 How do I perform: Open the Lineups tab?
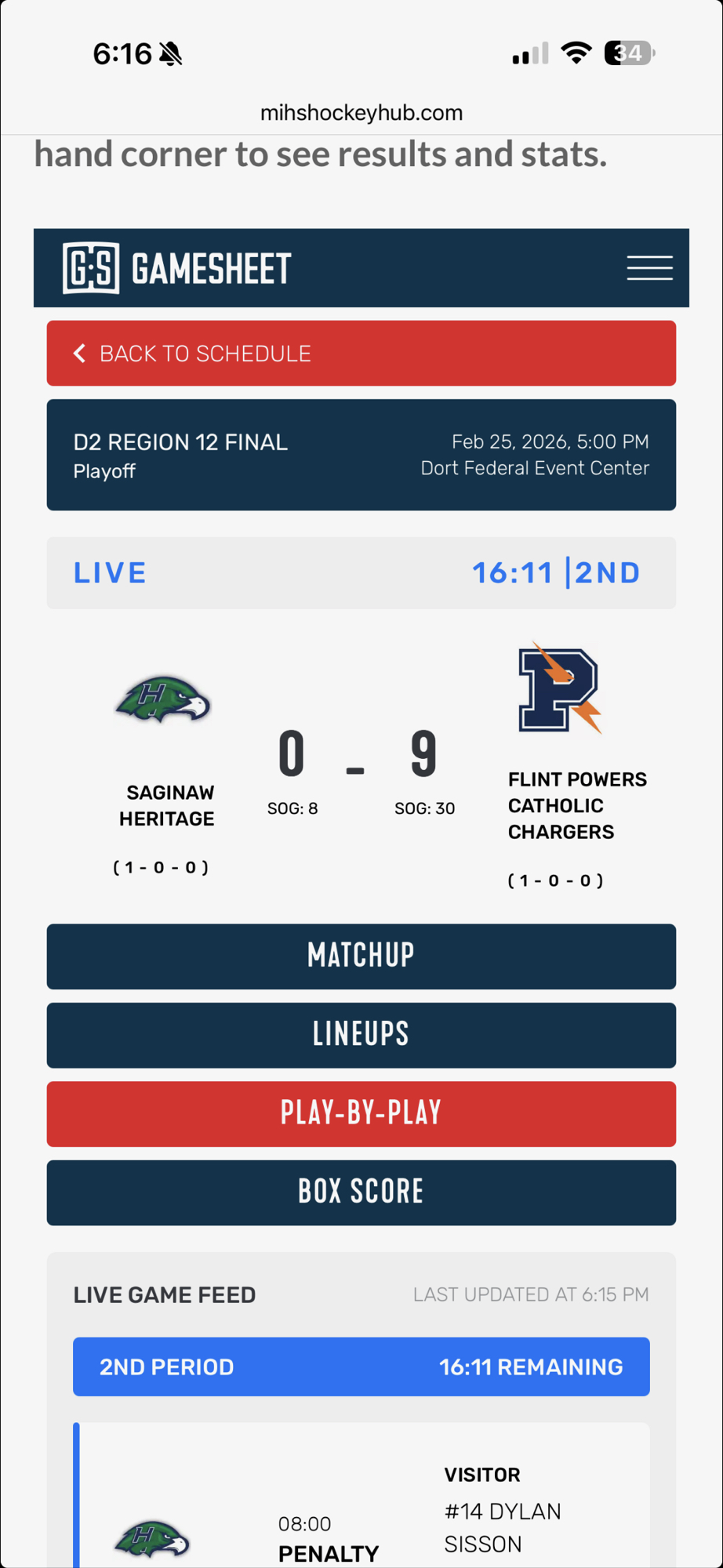pyautogui.click(x=361, y=1035)
